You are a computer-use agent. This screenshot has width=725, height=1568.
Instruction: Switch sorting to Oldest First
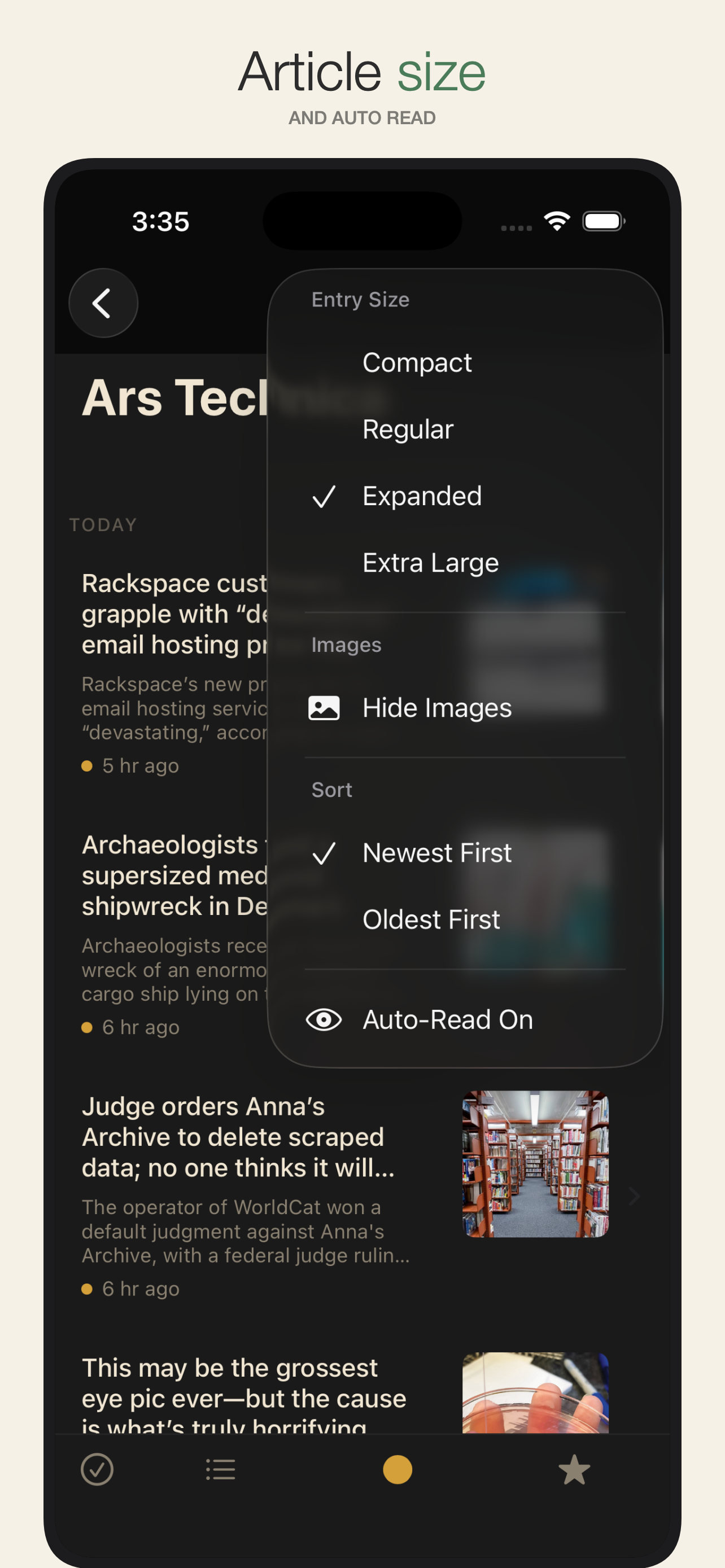coord(431,919)
